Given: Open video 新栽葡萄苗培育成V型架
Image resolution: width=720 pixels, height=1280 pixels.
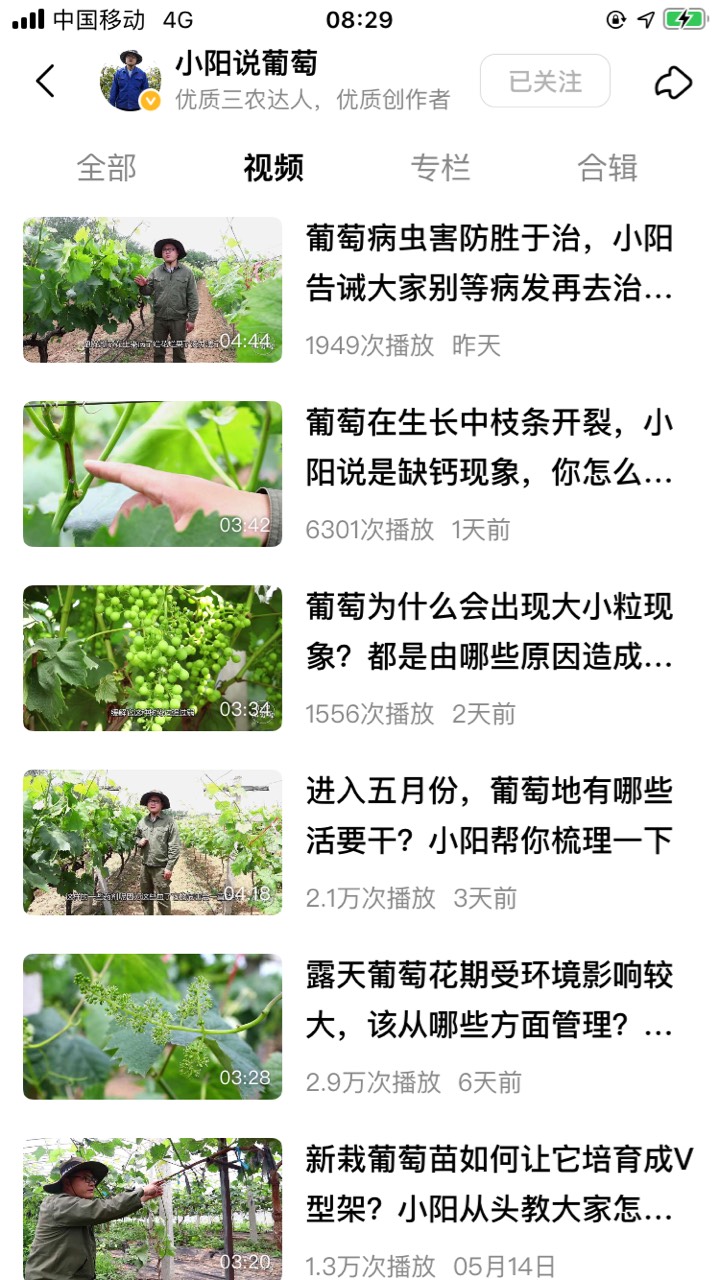Looking at the screenshot, I should coord(152,1208).
